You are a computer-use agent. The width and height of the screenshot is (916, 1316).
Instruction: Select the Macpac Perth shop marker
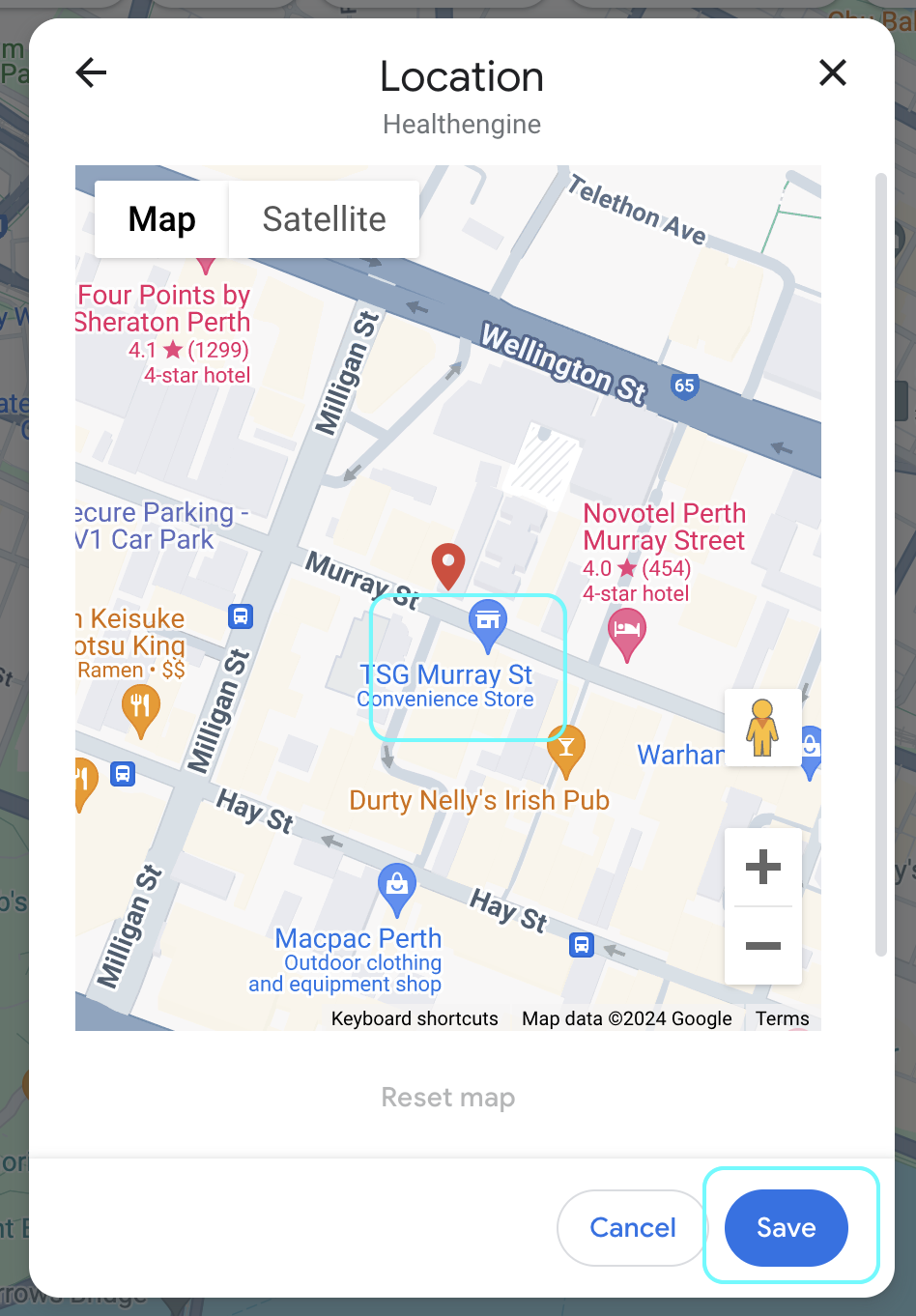tap(396, 887)
